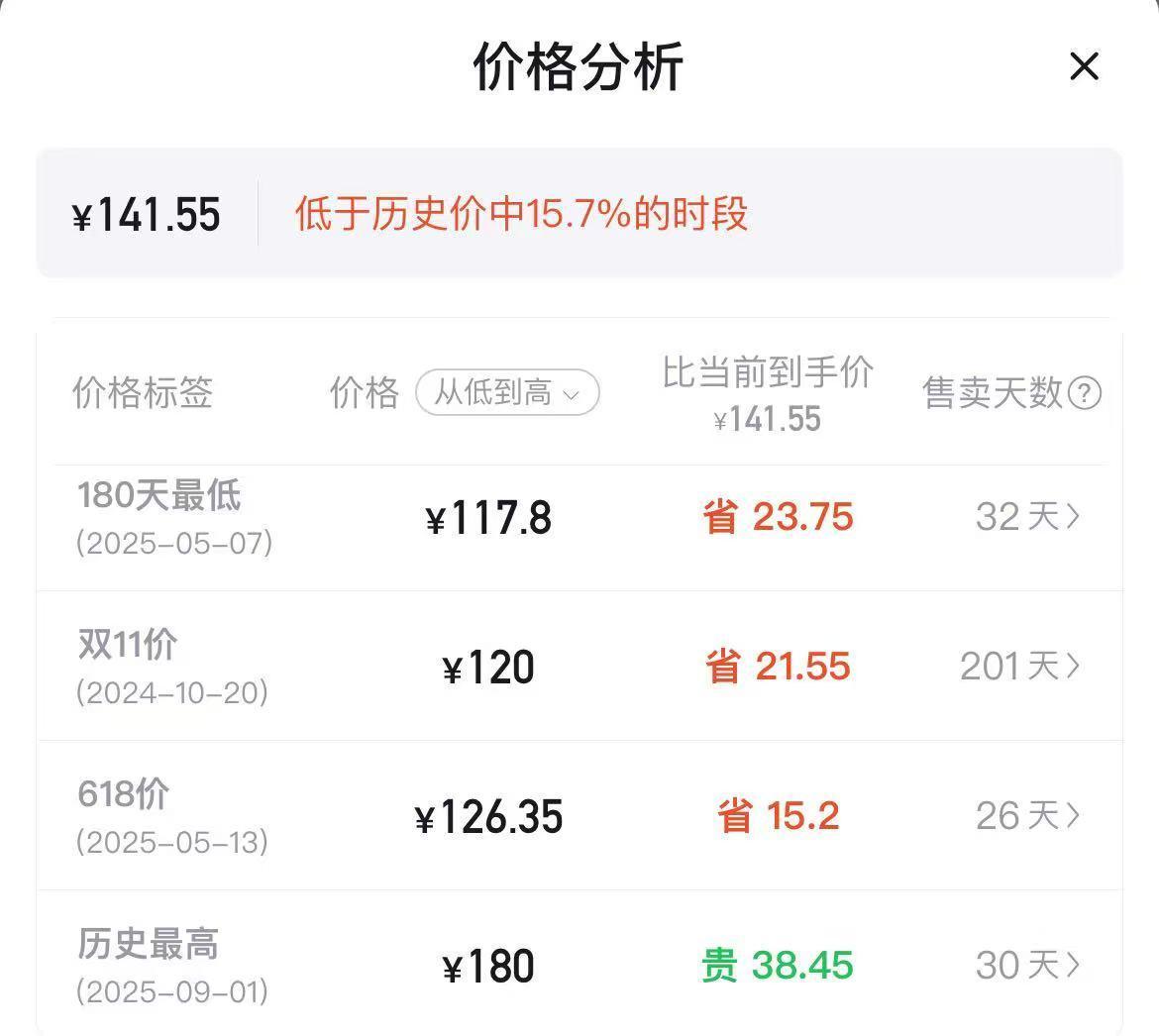View the 618价 row's 26天 details
The width and height of the screenshot is (1159, 1036).
click(x=1028, y=816)
